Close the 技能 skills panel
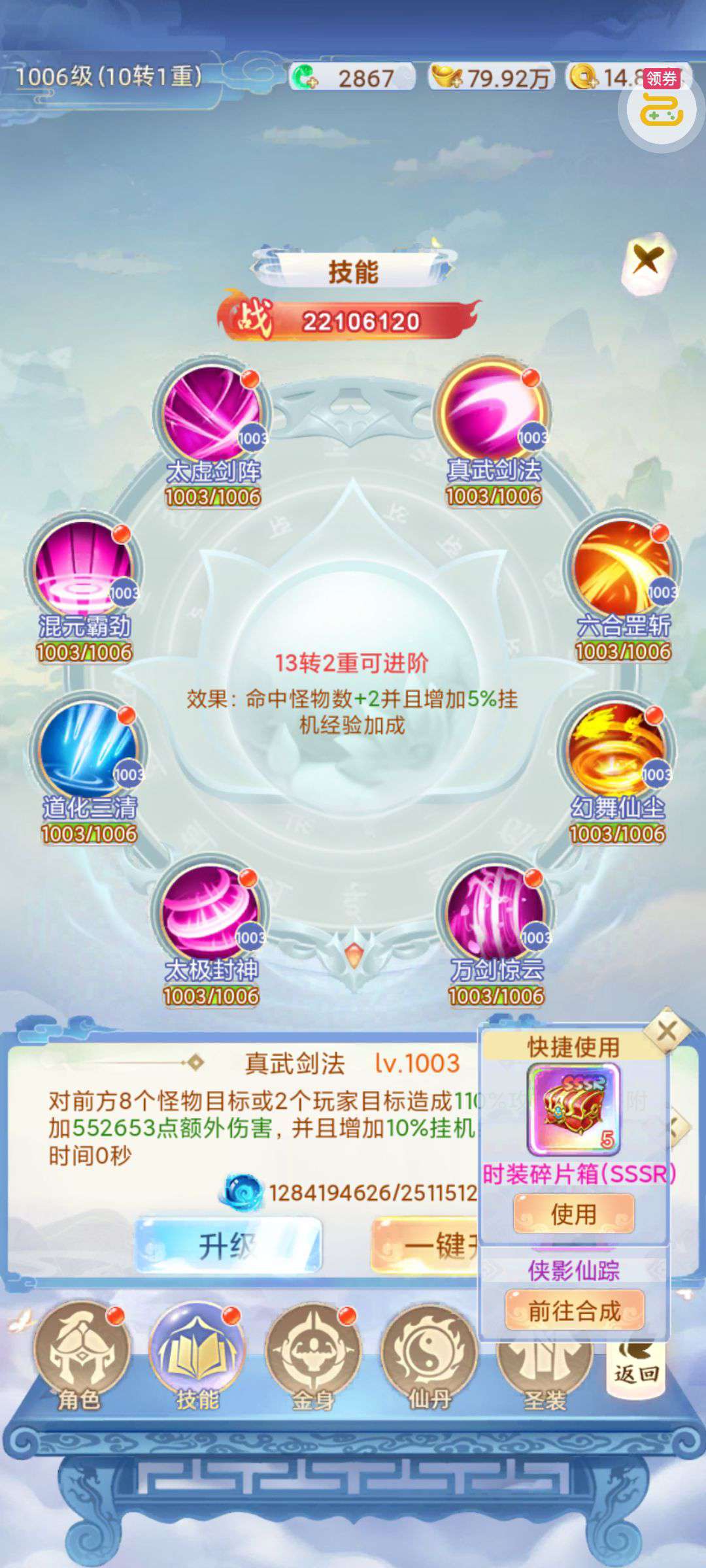This screenshot has width=706, height=1568. tap(646, 262)
